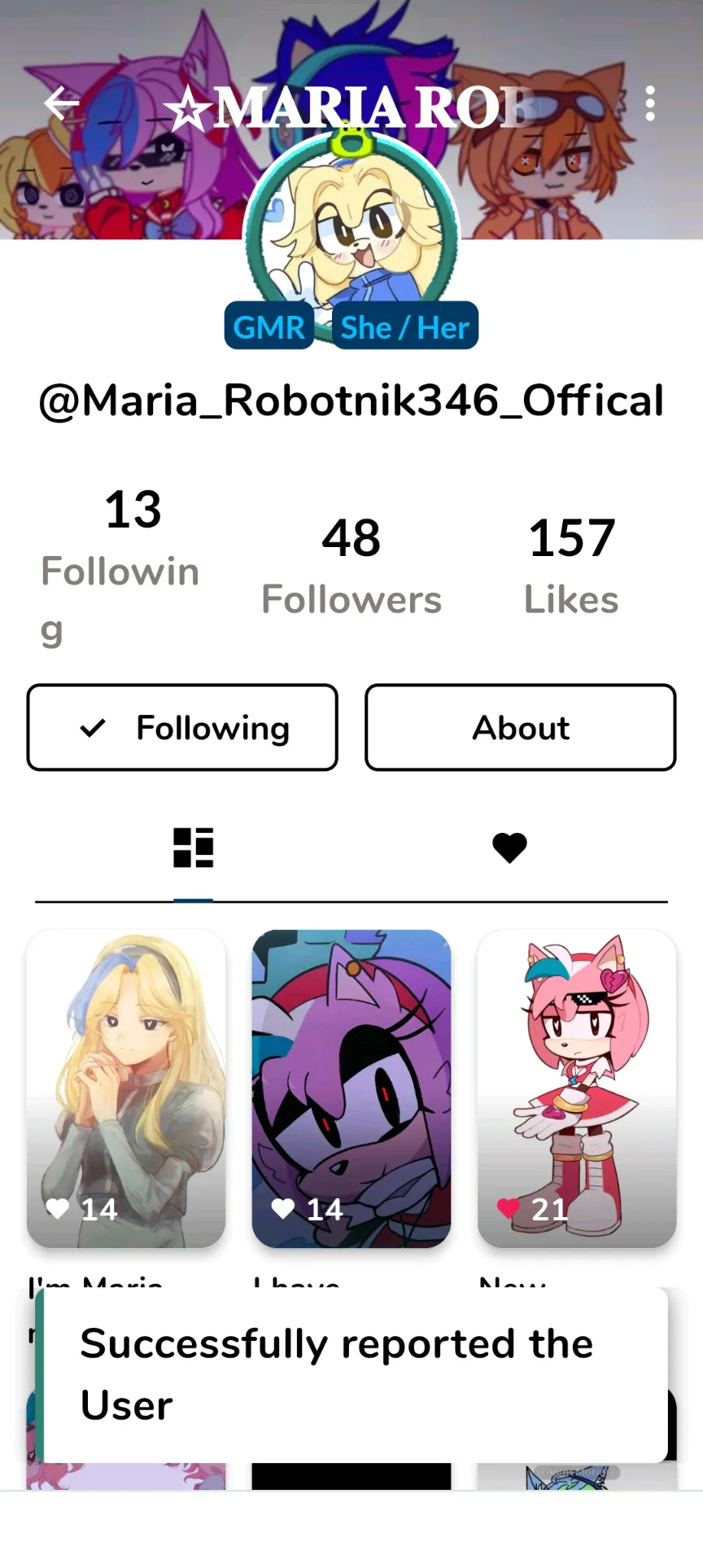The height and width of the screenshot is (1568, 703).
Task: Open the pink hedgehog post with 21 likes
Action: click(577, 1088)
